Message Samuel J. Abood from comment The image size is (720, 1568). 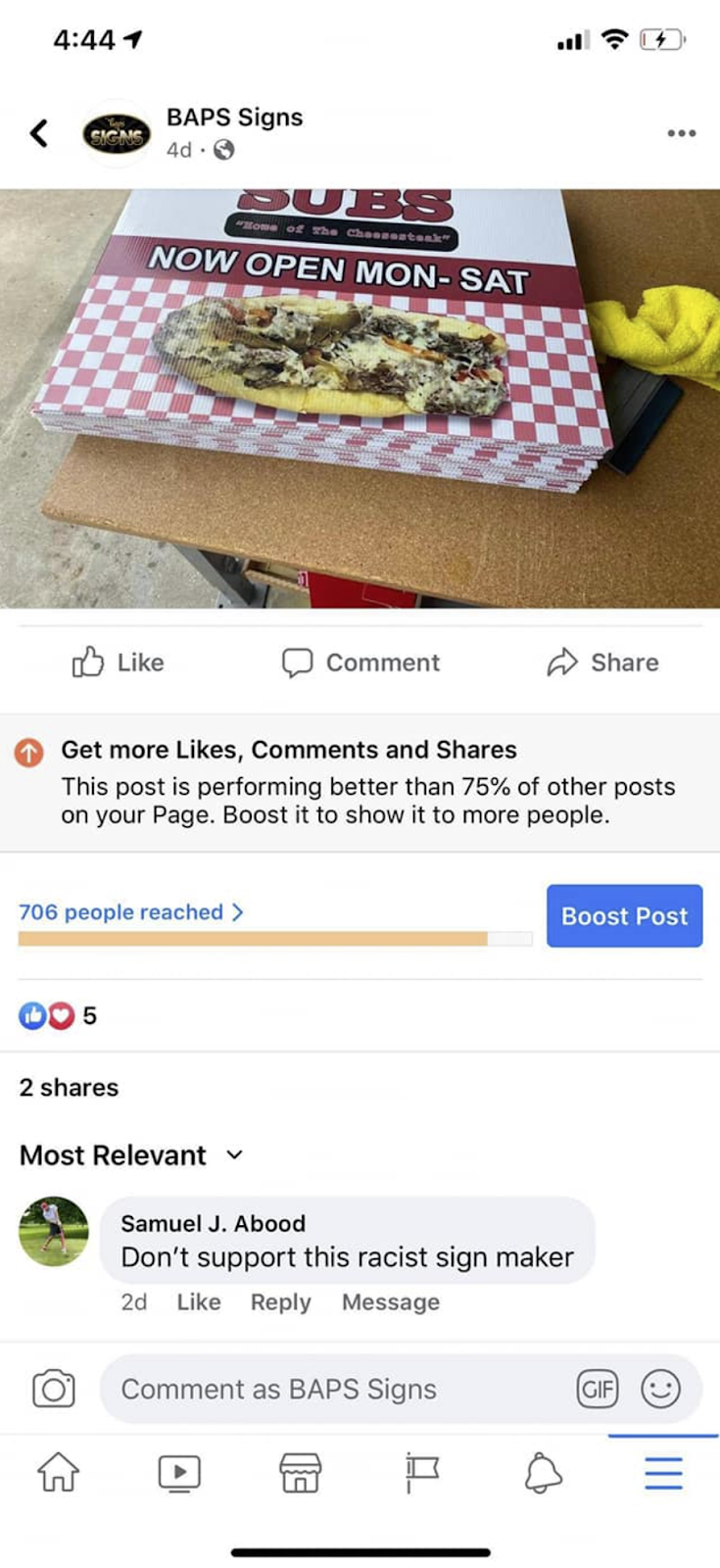(x=390, y=1302)
